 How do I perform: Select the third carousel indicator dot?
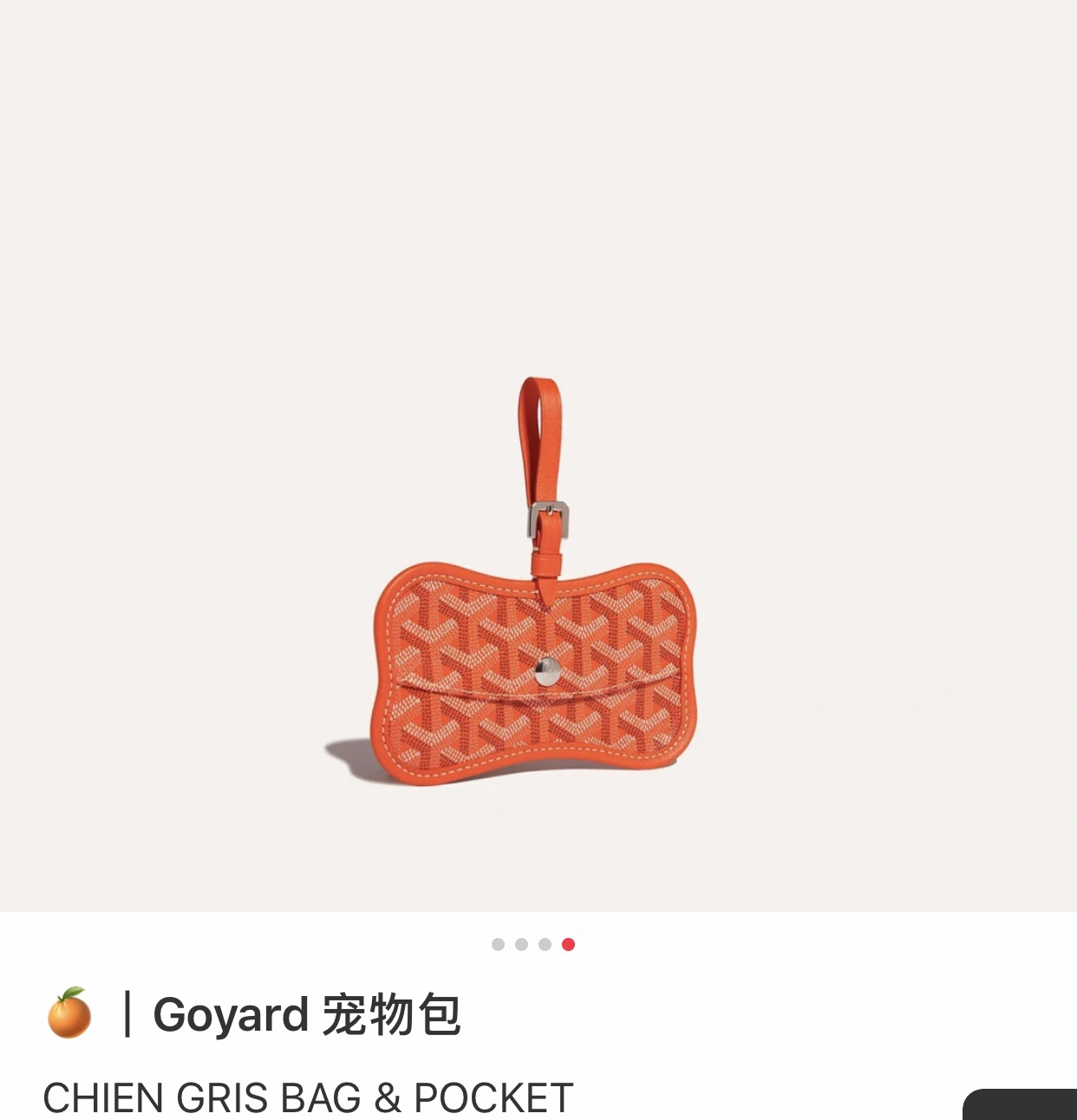pyautogui.click(x=545, y=944)
